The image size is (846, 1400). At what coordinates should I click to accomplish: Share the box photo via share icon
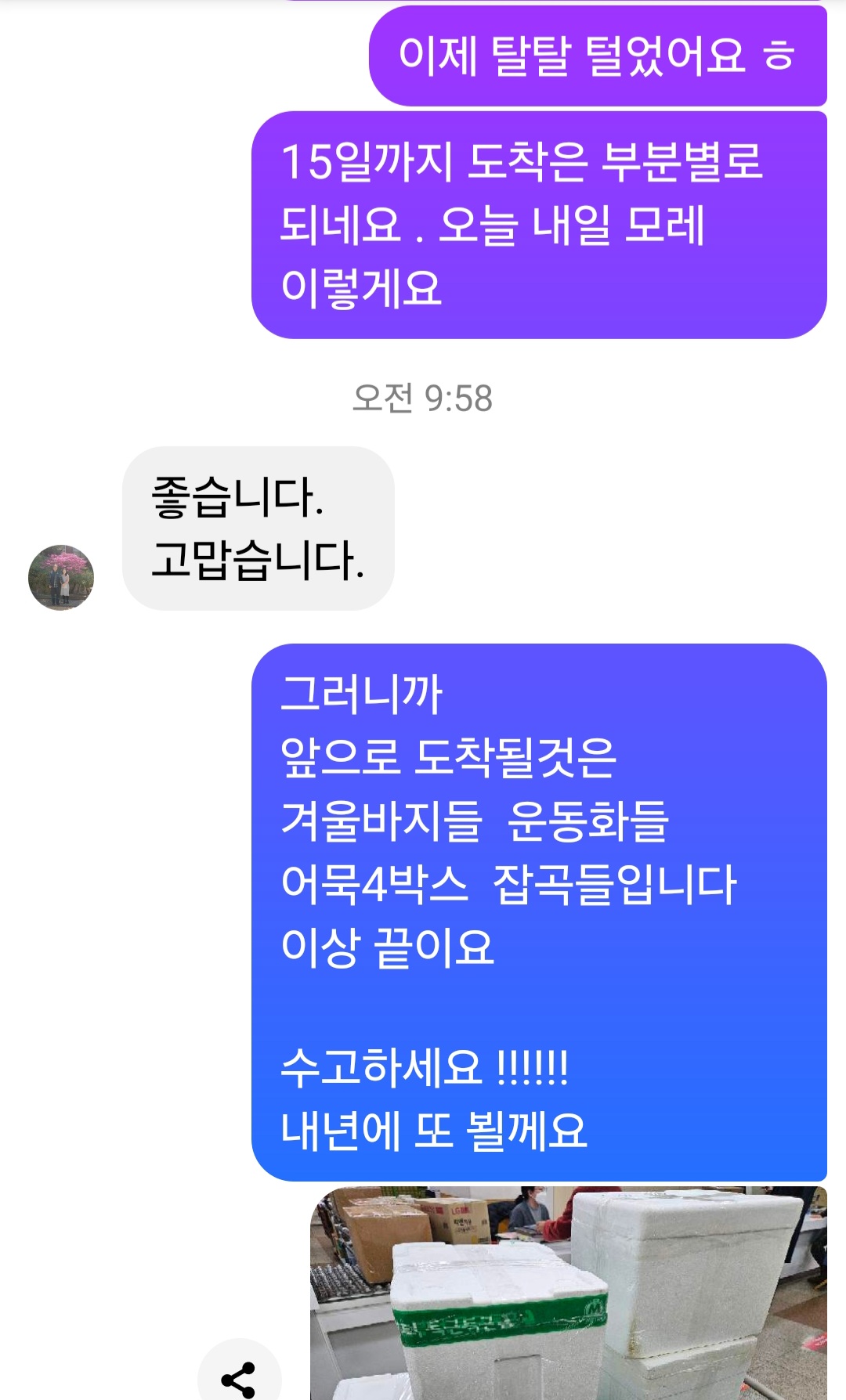239,1377
